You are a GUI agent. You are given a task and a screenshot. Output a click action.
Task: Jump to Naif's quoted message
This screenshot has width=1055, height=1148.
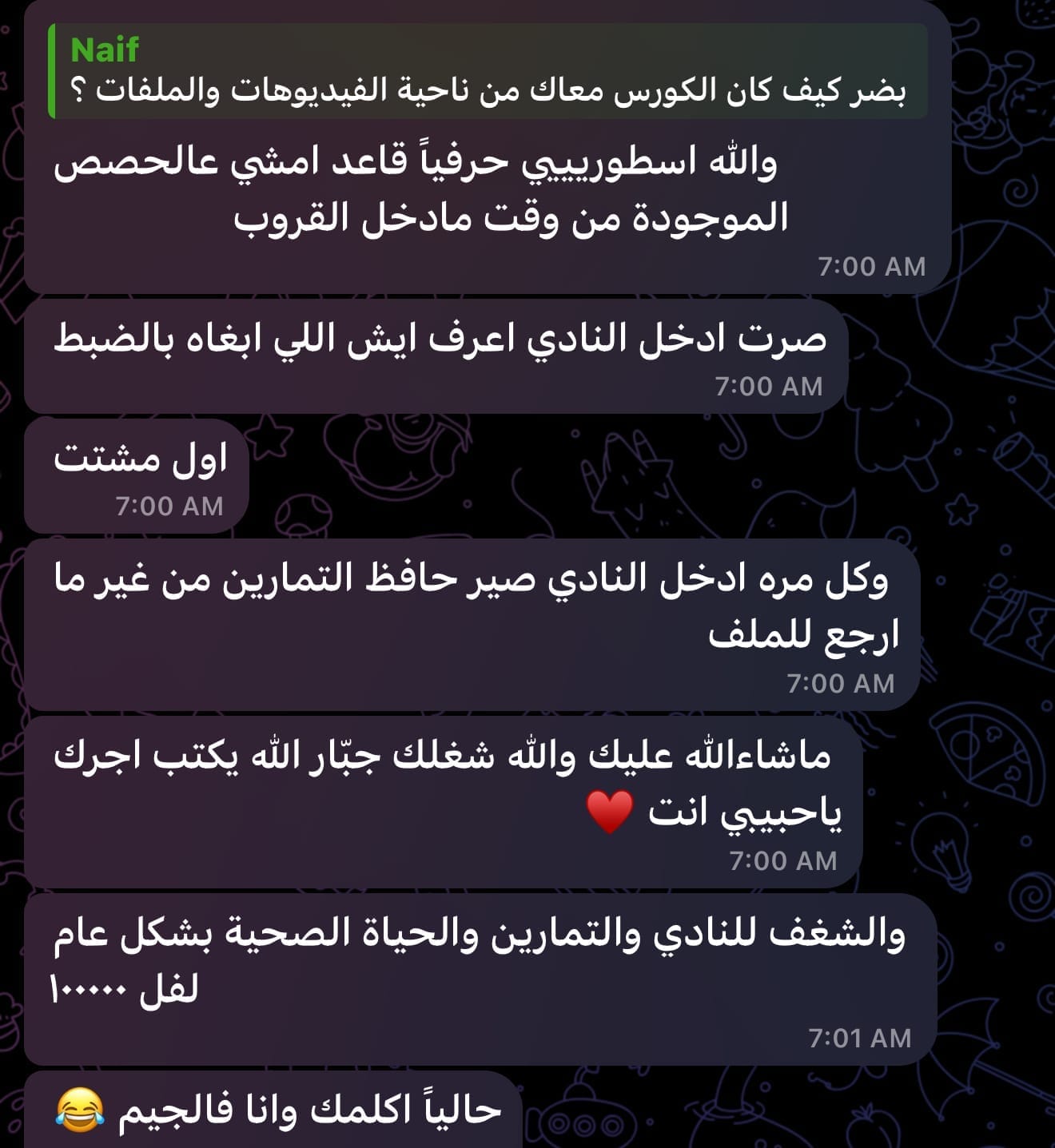488,72
